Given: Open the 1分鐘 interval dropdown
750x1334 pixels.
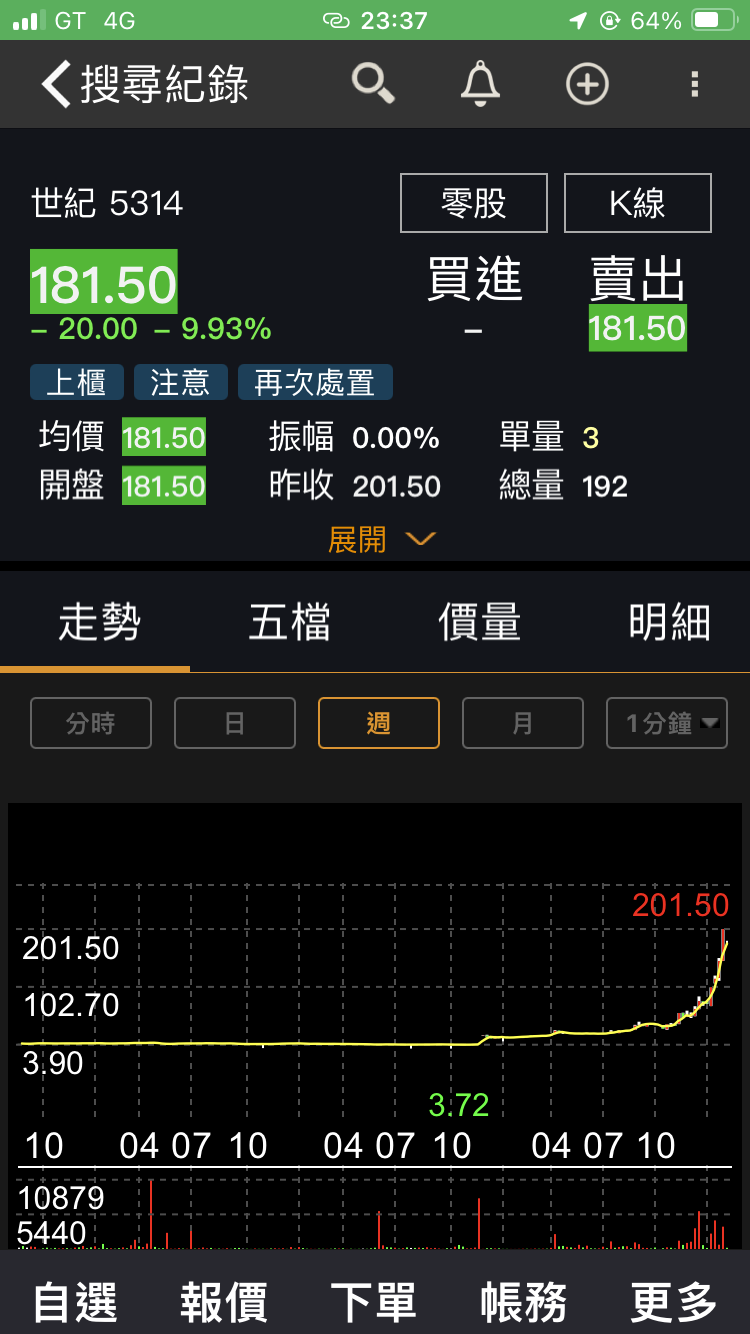Looking at the screenshot, I should pos(667,723).
